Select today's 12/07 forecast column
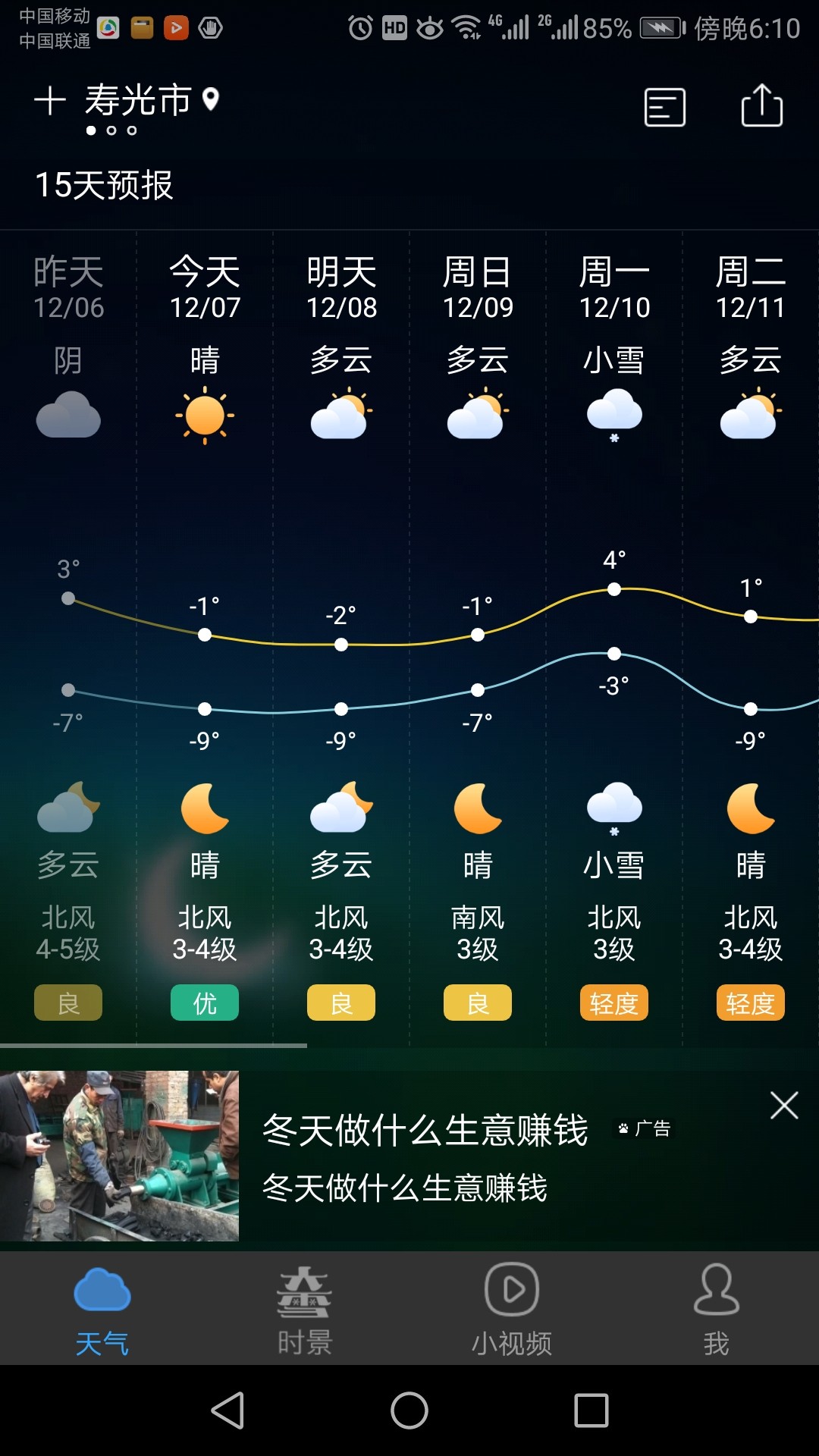The image size is (819, 1456). (x=205, y=637)
